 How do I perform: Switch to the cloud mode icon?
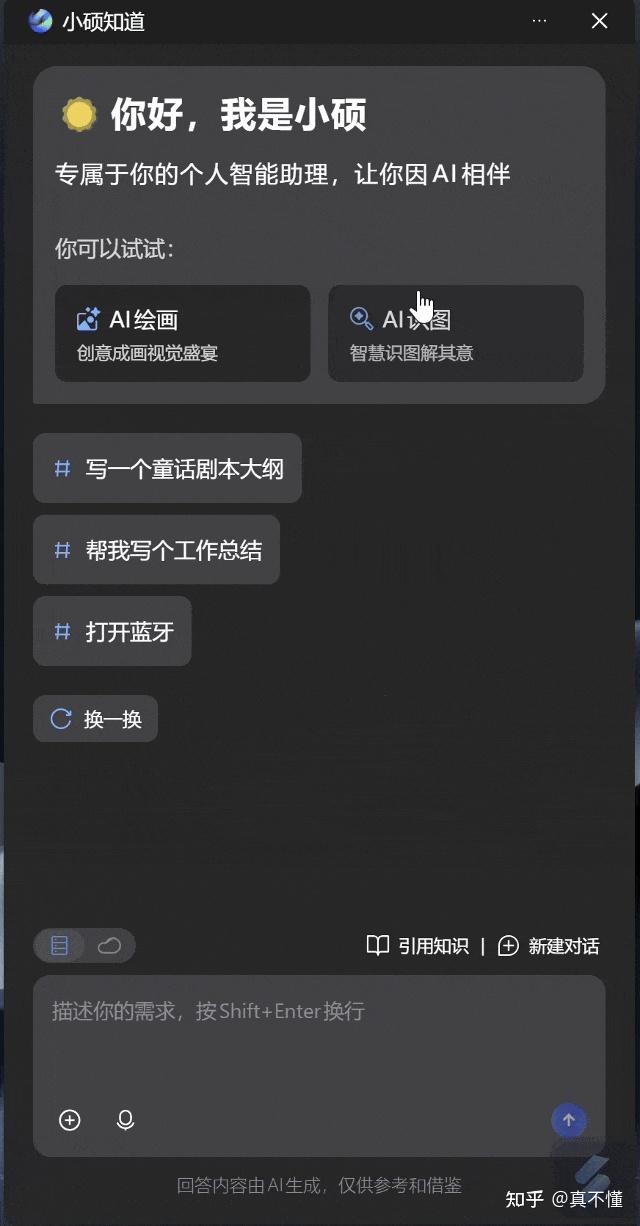coord(109,946)
